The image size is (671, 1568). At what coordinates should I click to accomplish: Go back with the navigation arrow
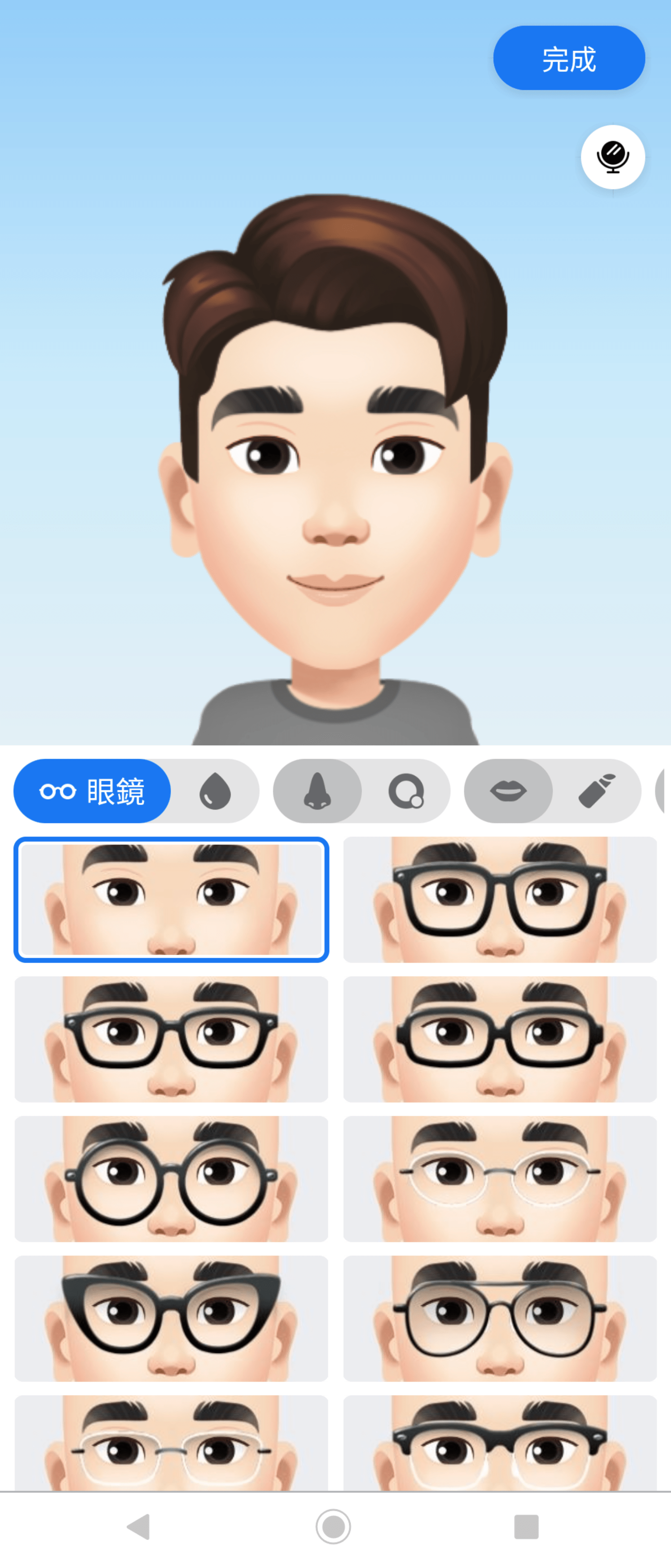click(139, 1526)
